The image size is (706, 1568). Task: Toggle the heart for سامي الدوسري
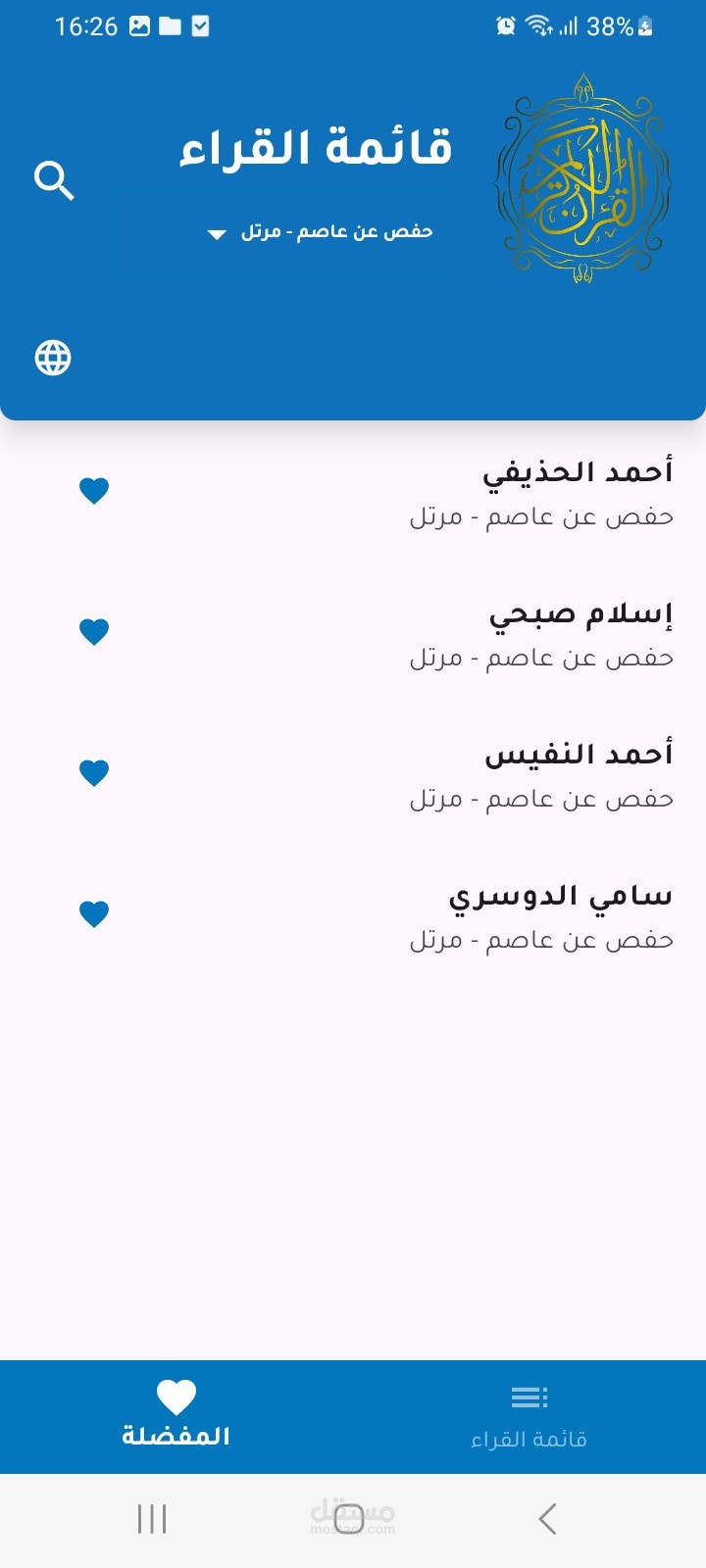coord(94,913)
